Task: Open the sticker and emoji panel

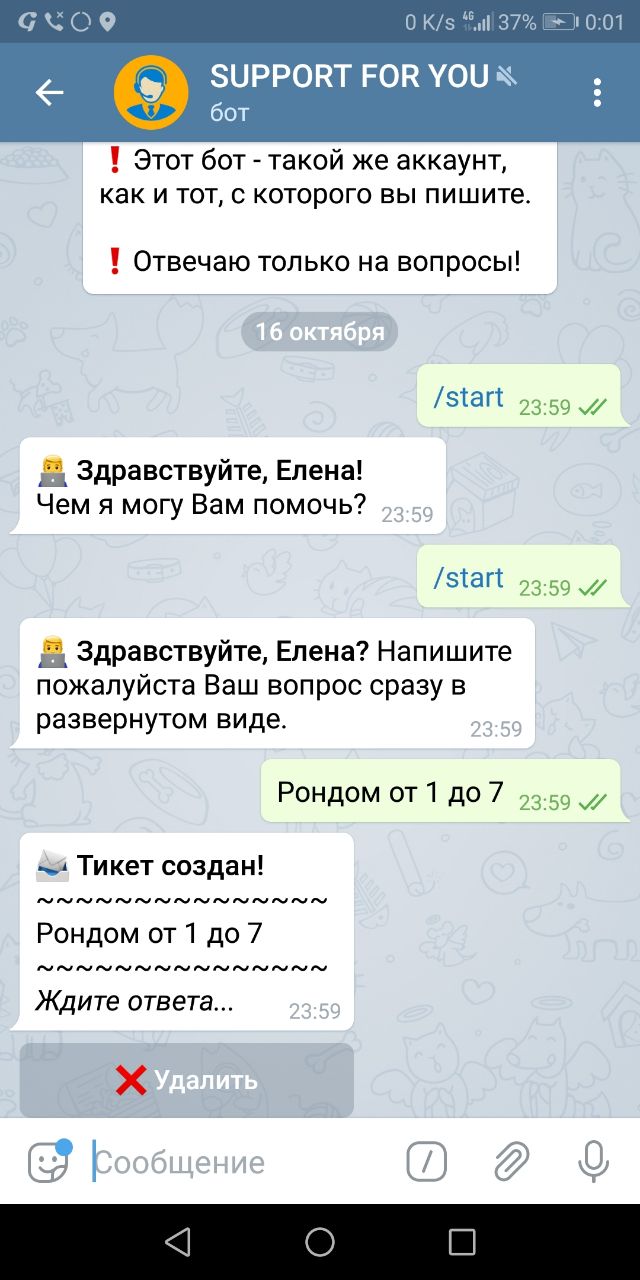Action: click(x=48, y=1161)
